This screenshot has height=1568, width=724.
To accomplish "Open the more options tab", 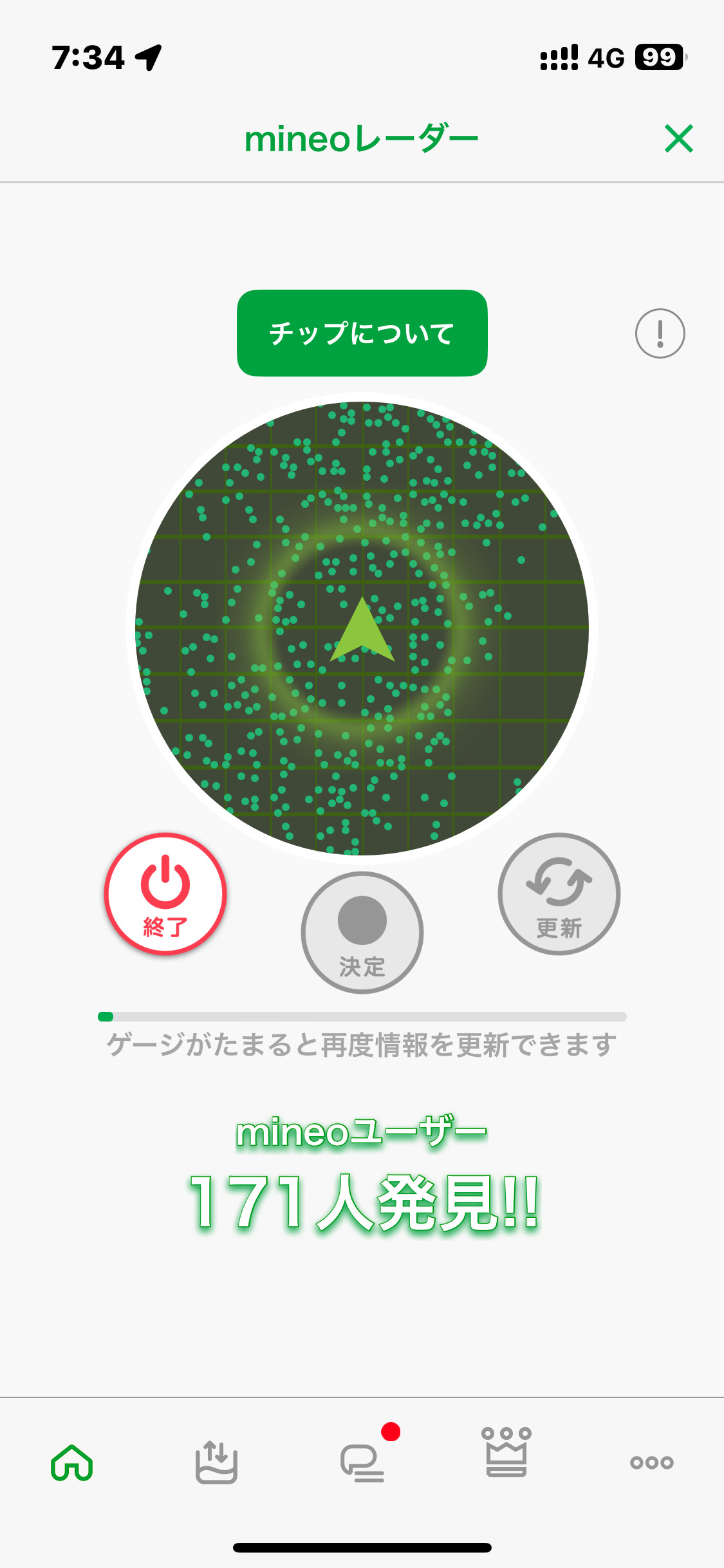I will coord(651,1462).
